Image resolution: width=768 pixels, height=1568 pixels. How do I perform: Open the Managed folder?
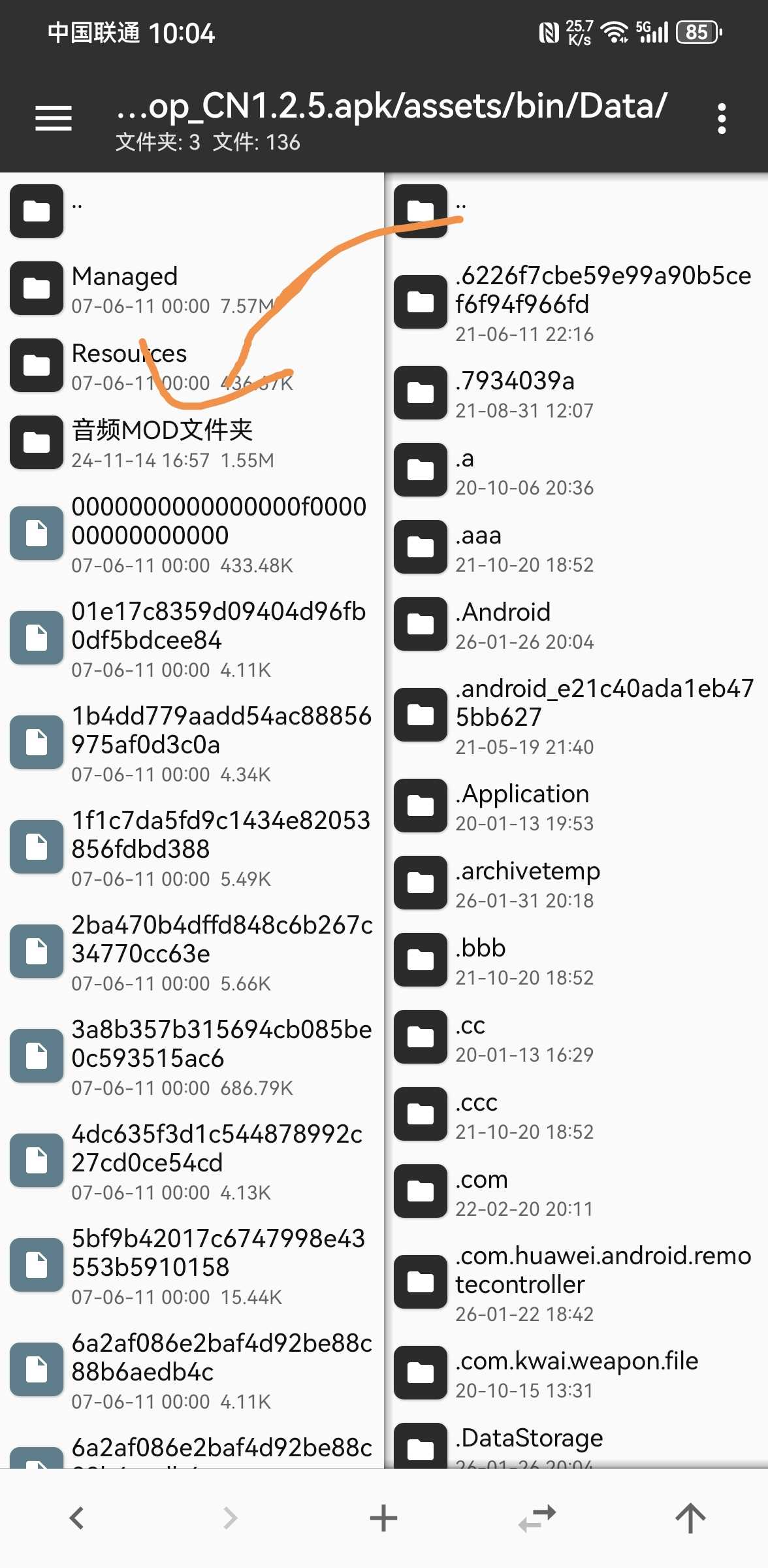click(x=124, y=289)
